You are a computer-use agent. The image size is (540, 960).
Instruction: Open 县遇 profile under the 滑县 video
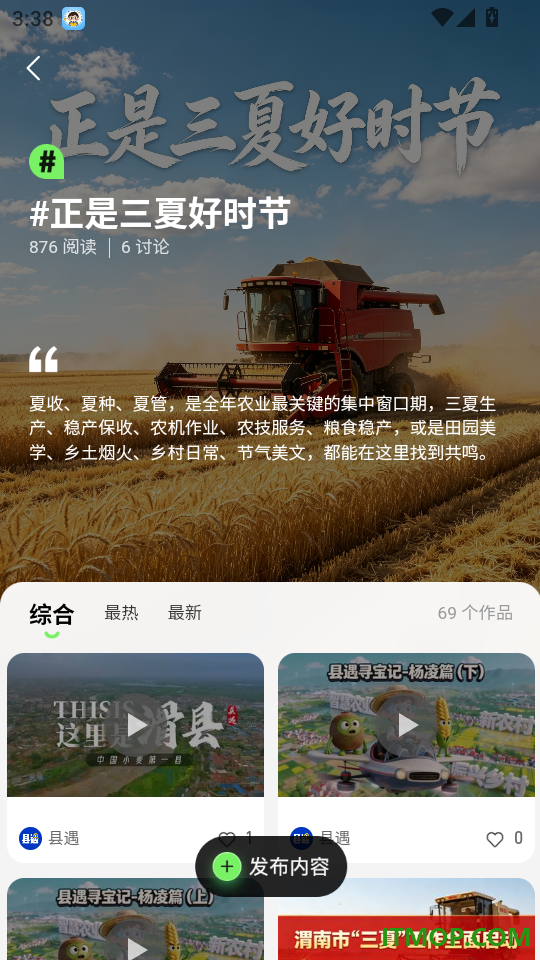(50, 838)
